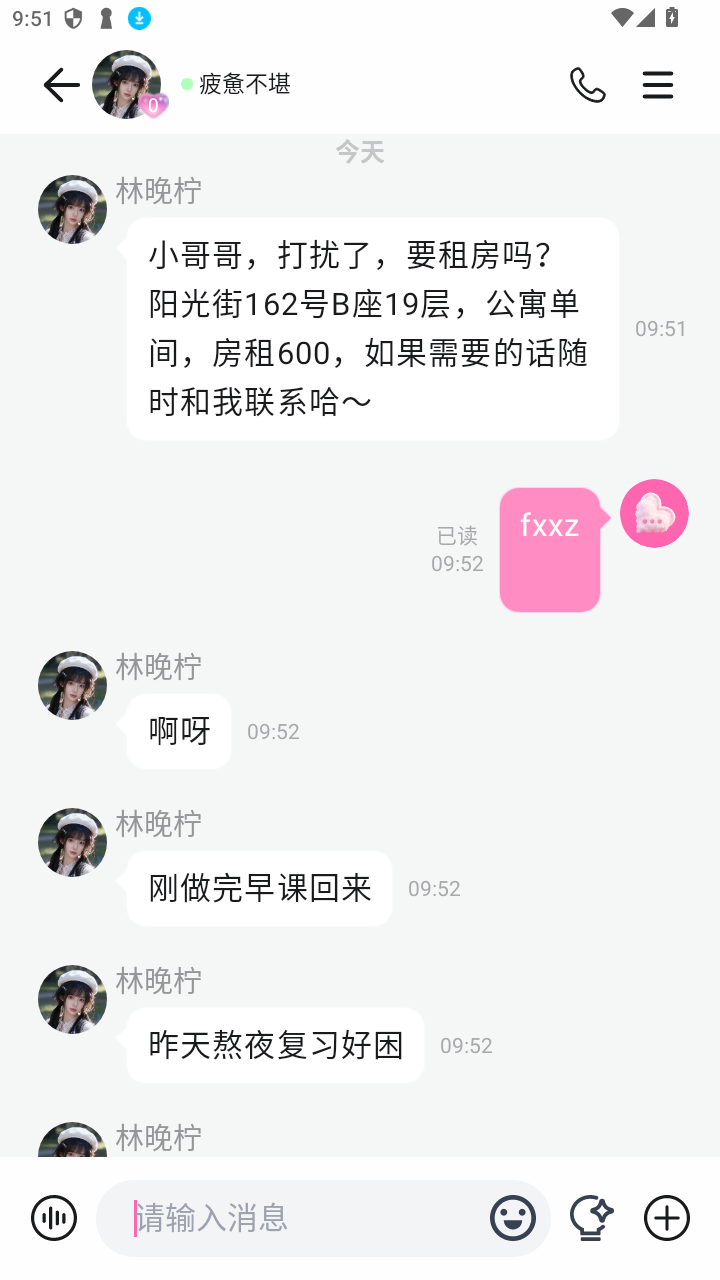The image size is (720, 1280).
Task: Tap 林晚柠's avatar beside rental message
Action: point(72,209)
